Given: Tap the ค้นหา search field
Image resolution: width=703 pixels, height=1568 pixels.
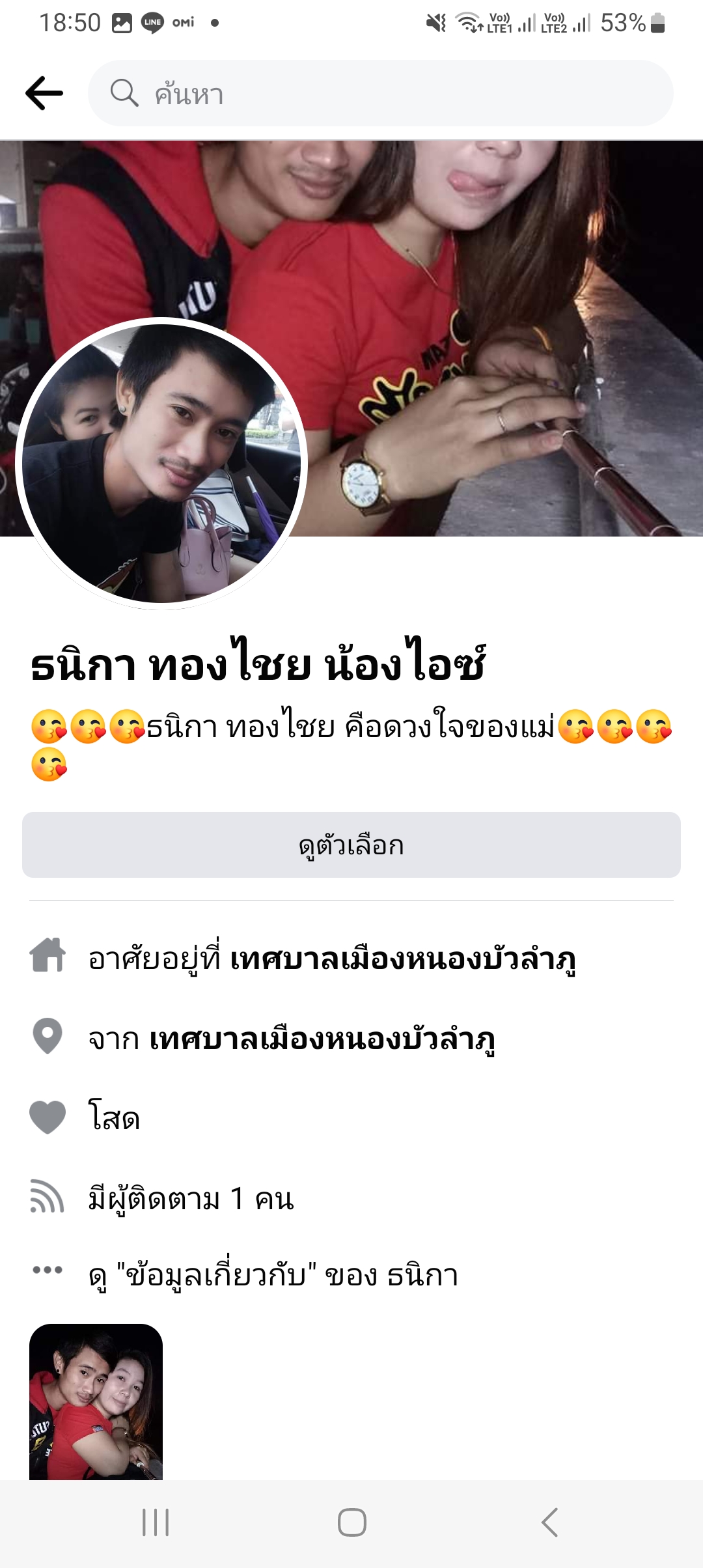Looking at the screenshot, I should coord(380,93).
